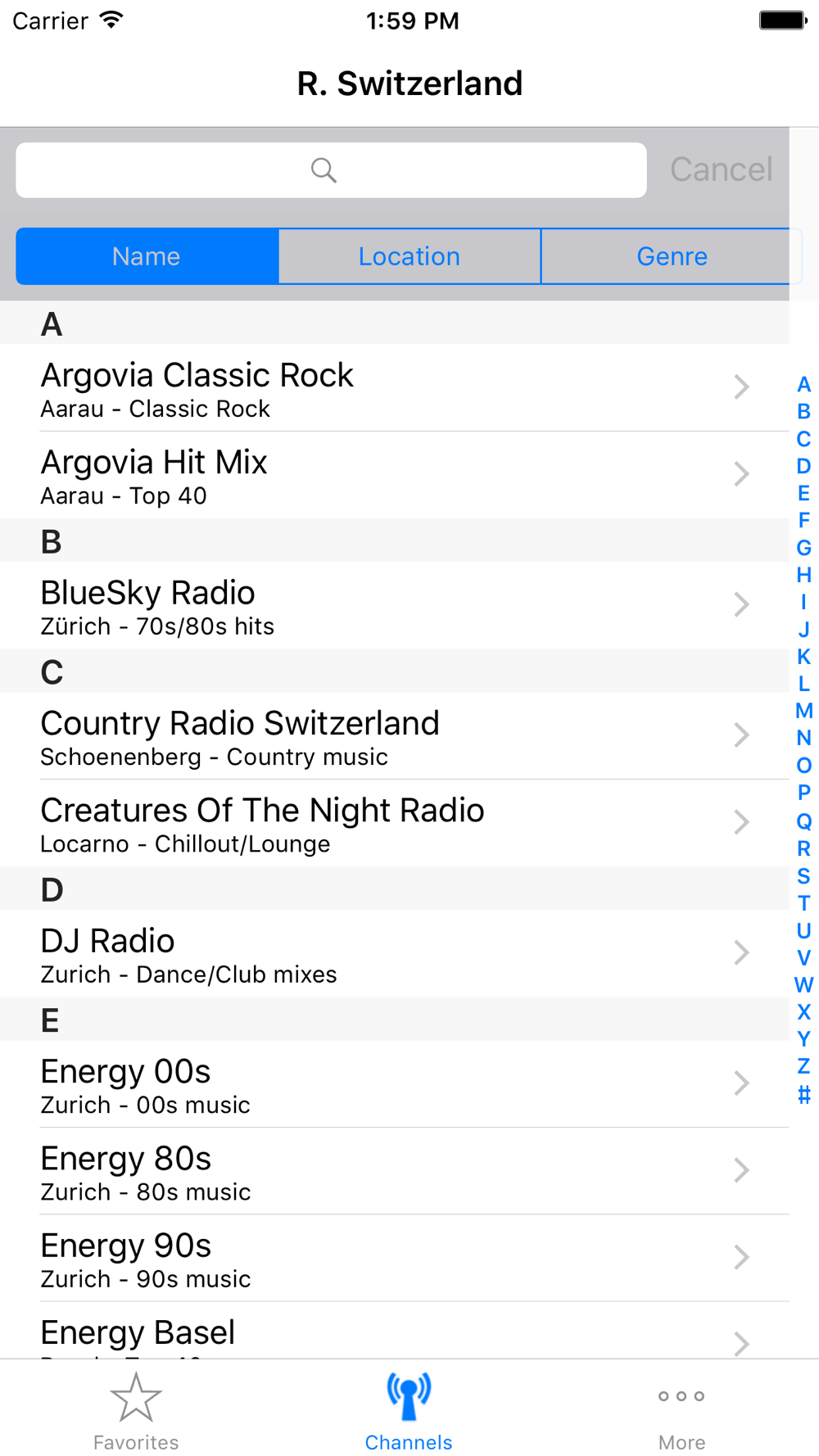Sort stations by Genre
Viewport: 819px width, 1456px height.
click(x=672, y=256)
